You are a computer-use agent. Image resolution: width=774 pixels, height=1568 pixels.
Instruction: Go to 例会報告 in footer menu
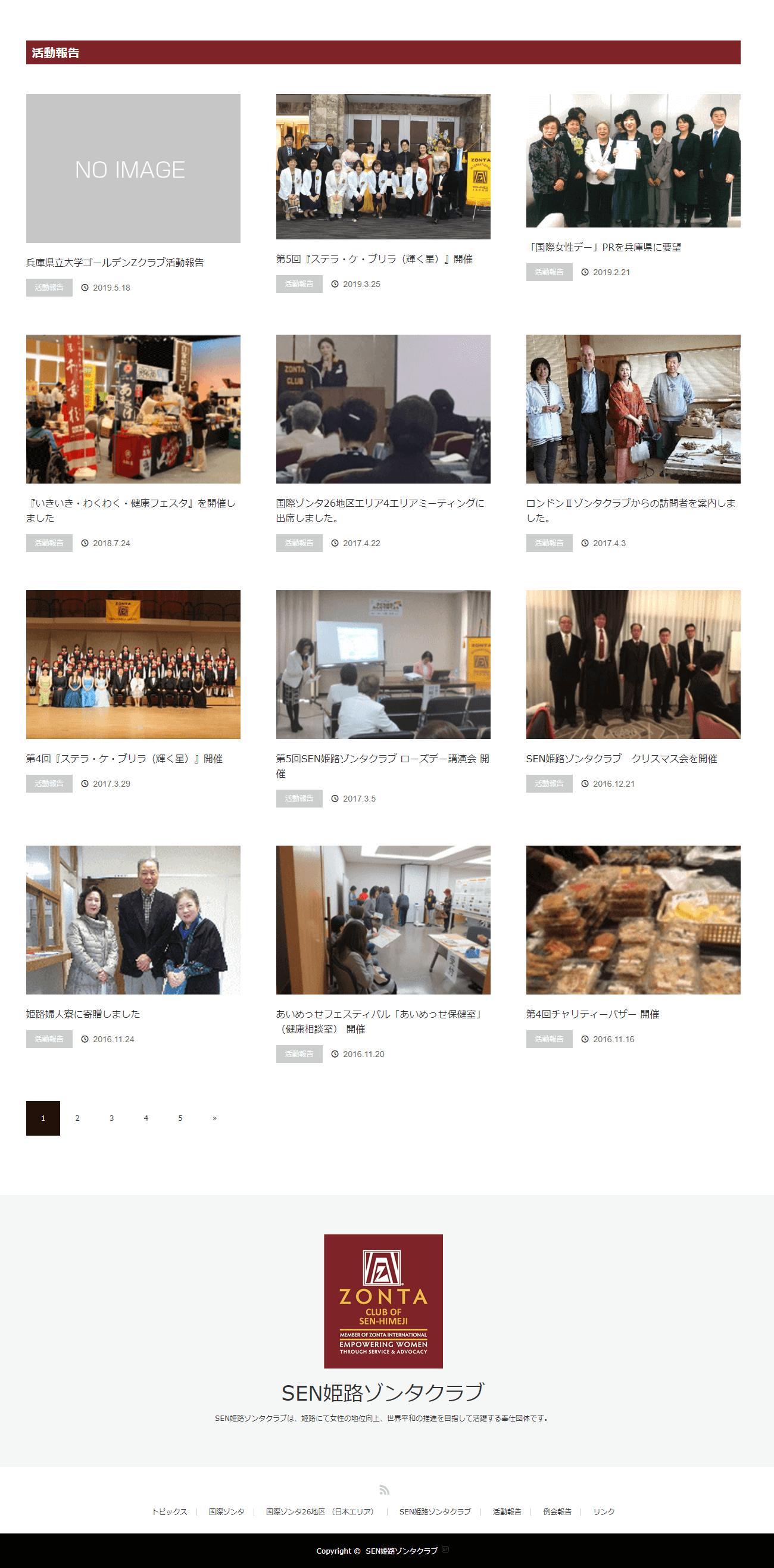click(x=557, y=1511)
